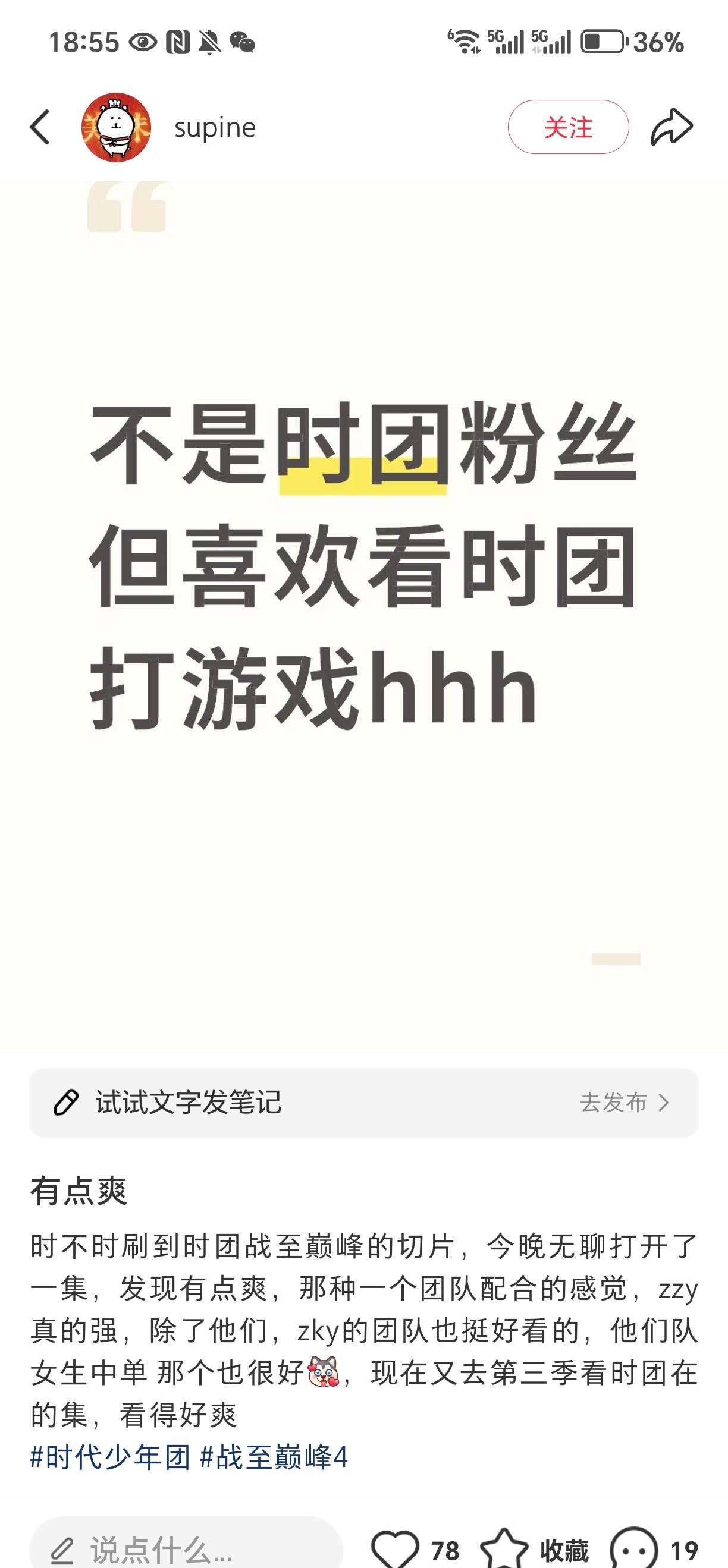This screenshot has height=1568, width=728.
Task: Like this post with the heart icon
Action: pyautogui.click(x=396, y=1549)
